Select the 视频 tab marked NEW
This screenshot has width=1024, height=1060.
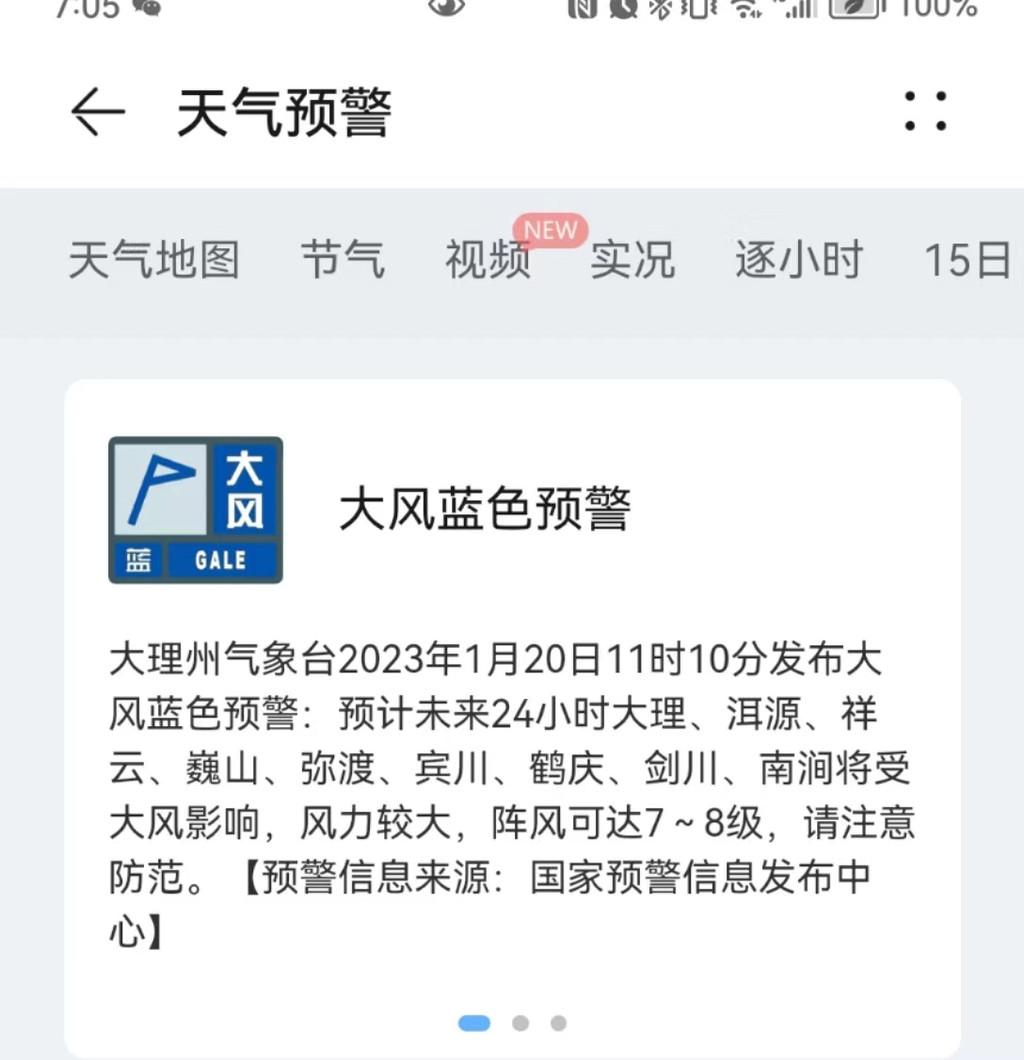488,261
